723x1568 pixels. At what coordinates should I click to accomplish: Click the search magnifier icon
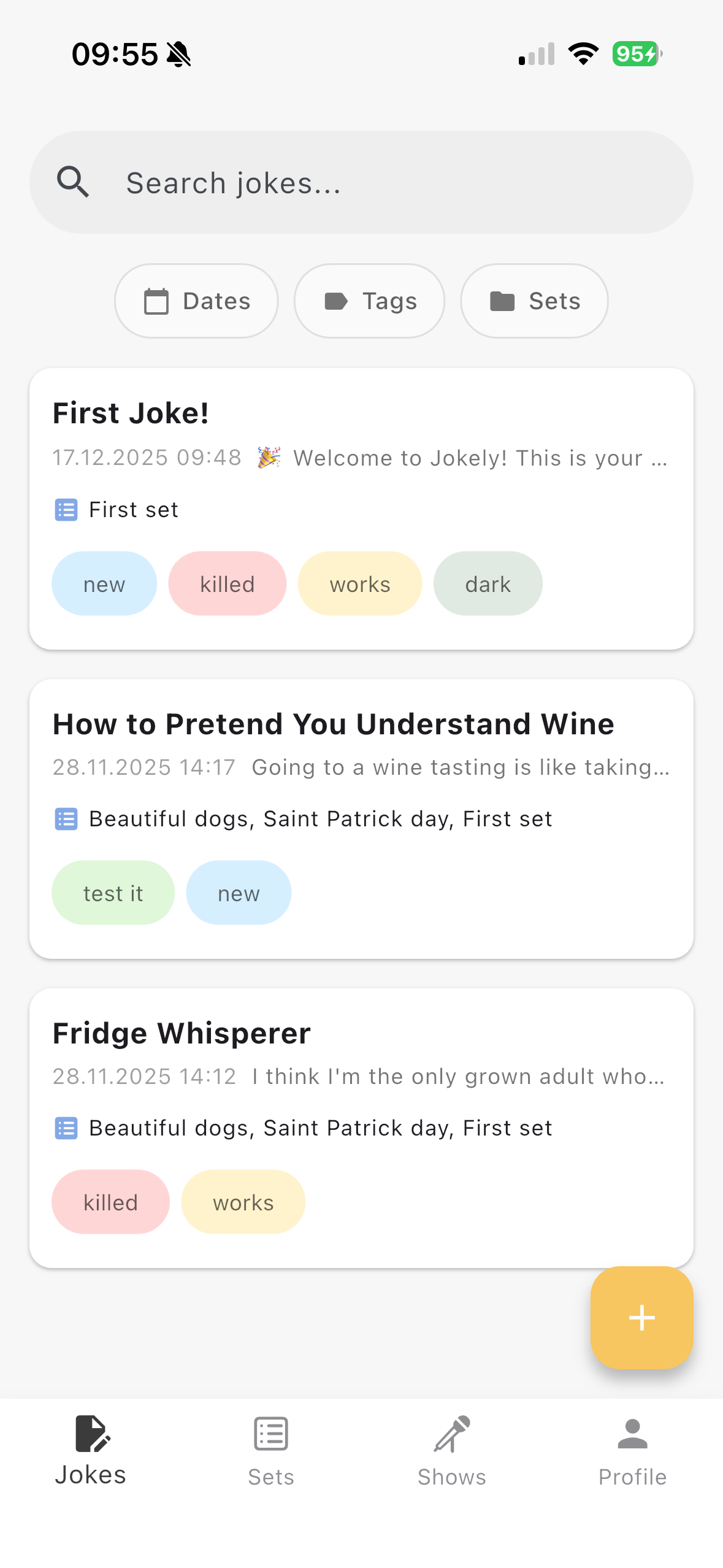coord(73,182)
